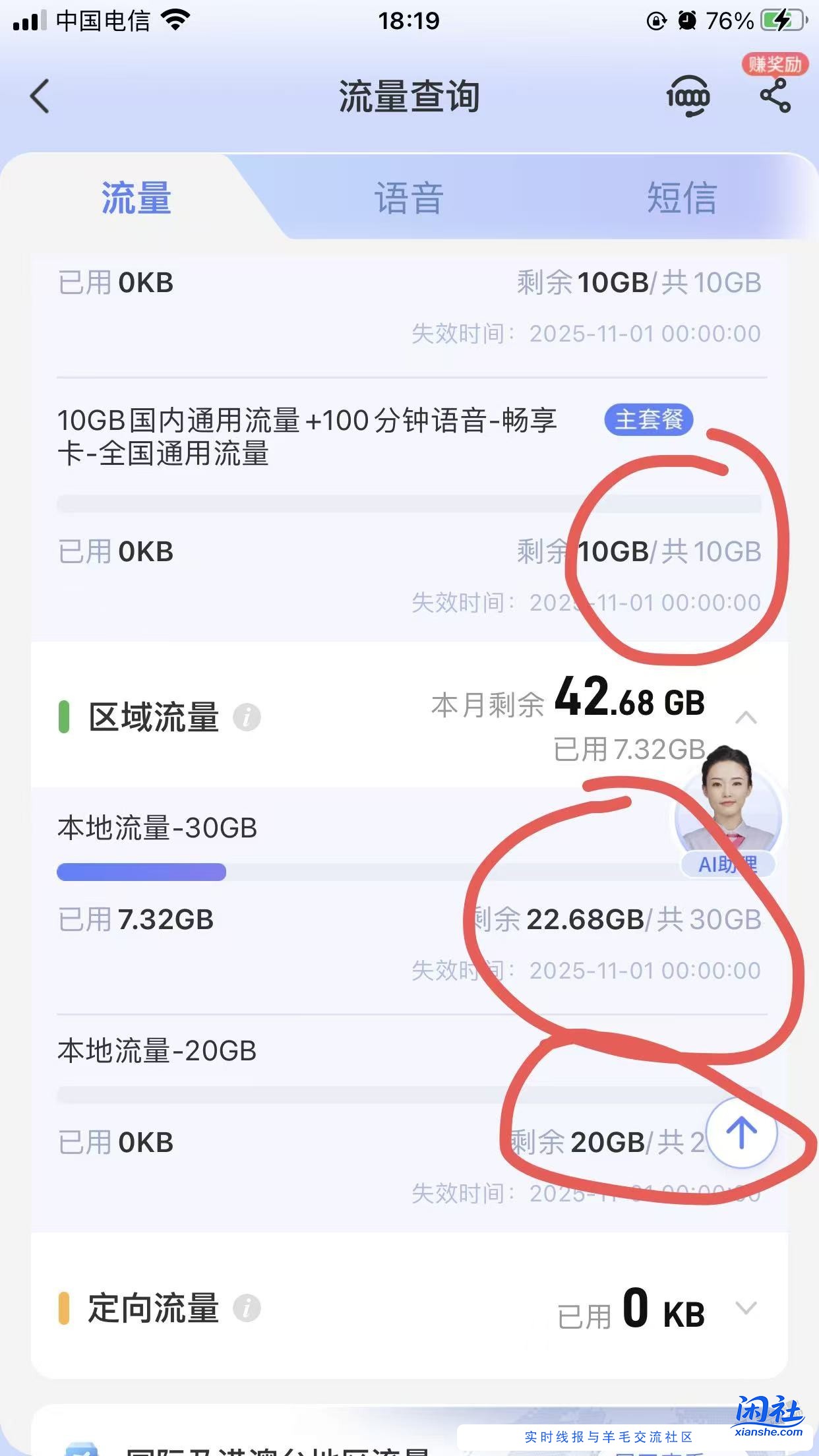Click the back-to-top arrow button
Screen dimensions: 819x1456
tap(742, 1133)
